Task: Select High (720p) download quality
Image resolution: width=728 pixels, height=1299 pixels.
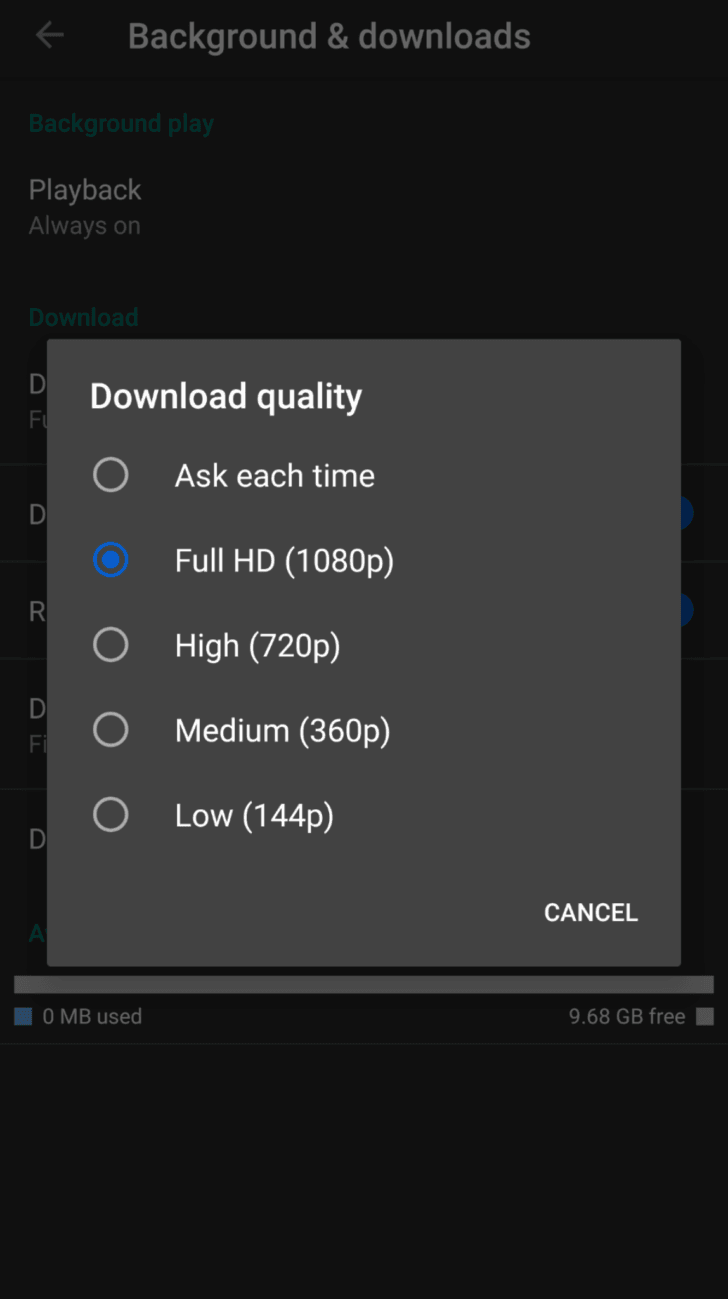Action: tap(363, 645)
